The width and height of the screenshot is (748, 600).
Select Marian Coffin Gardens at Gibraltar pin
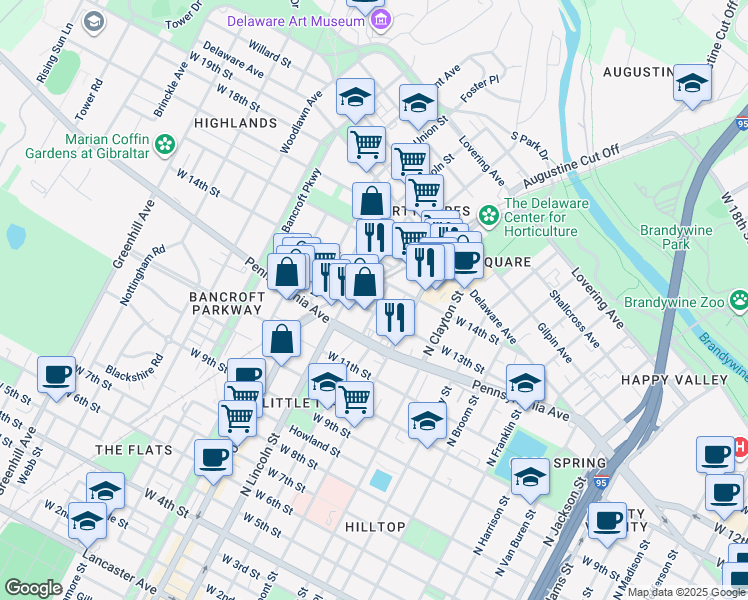166,145
